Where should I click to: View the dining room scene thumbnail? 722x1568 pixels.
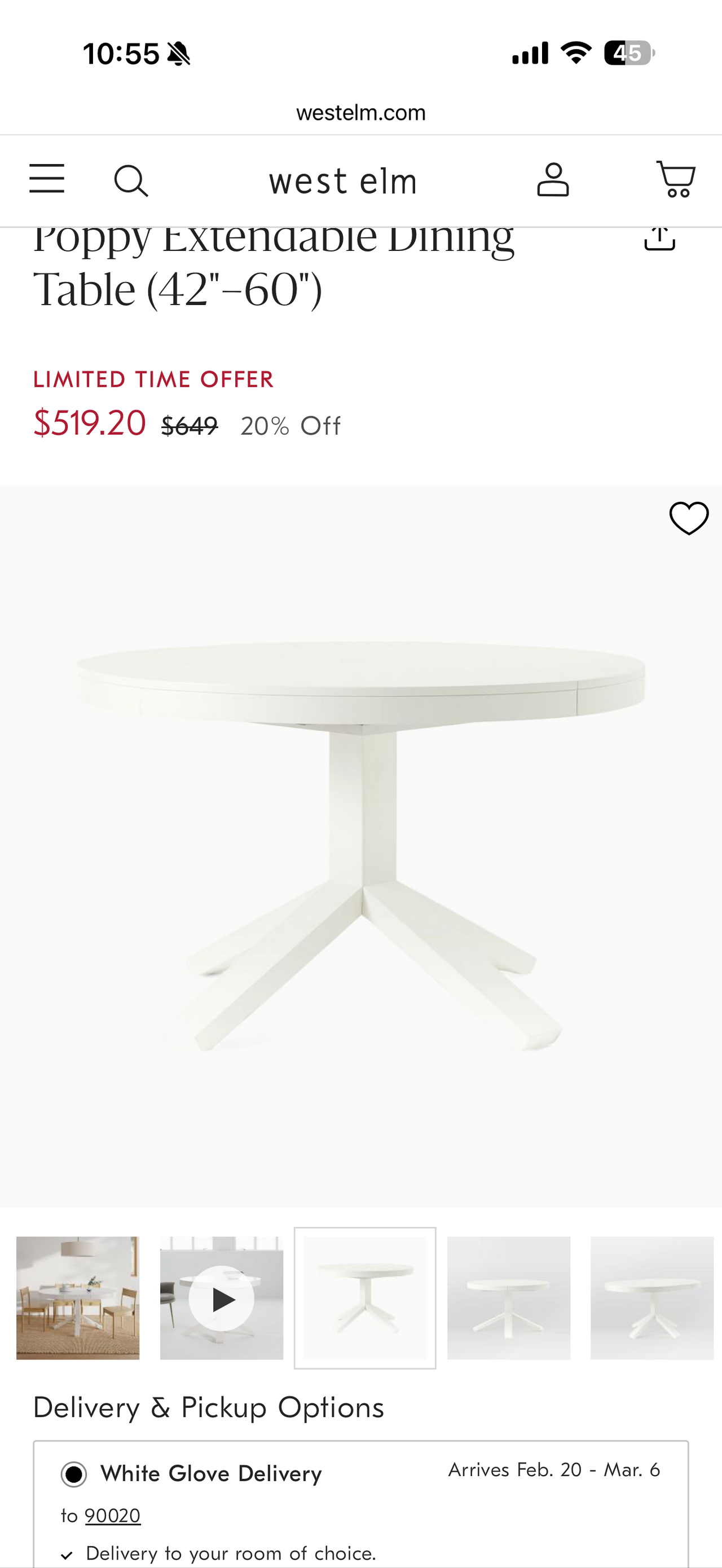(x=78, y=1298)
